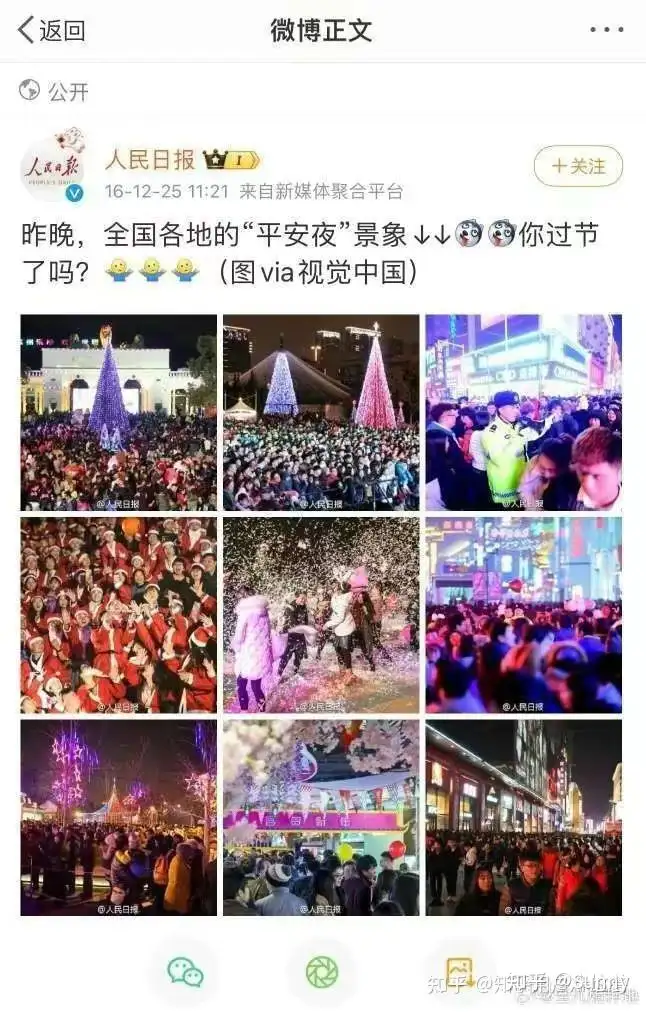Open photo of crowded street beside mall
Screen dimensions: 646x1012
(x=523, y=817)
